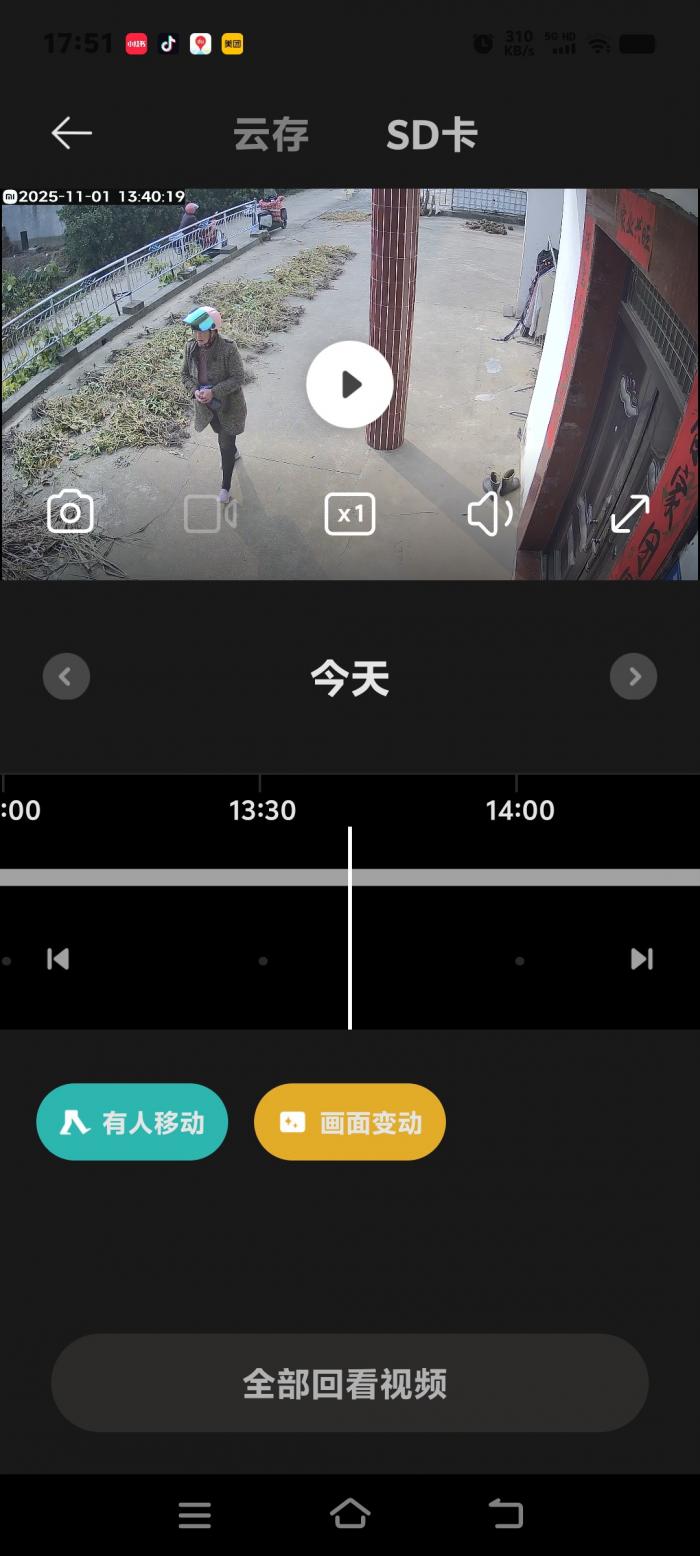700x1556 pixels.
Task: Change the x1 playback speed
Action: click(x=350, y=514)
